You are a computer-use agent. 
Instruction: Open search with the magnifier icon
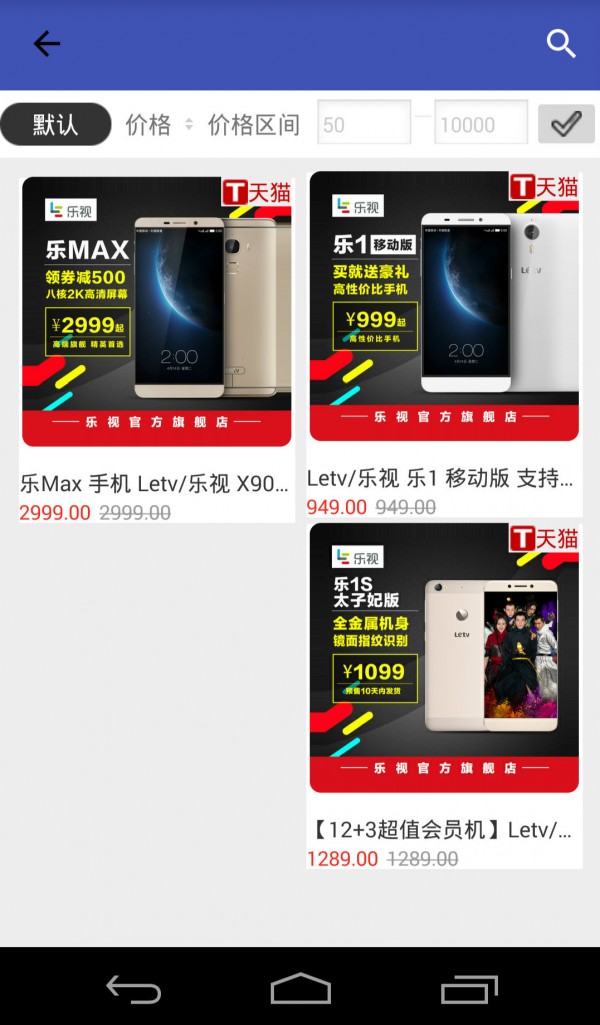tap(561, 44)
